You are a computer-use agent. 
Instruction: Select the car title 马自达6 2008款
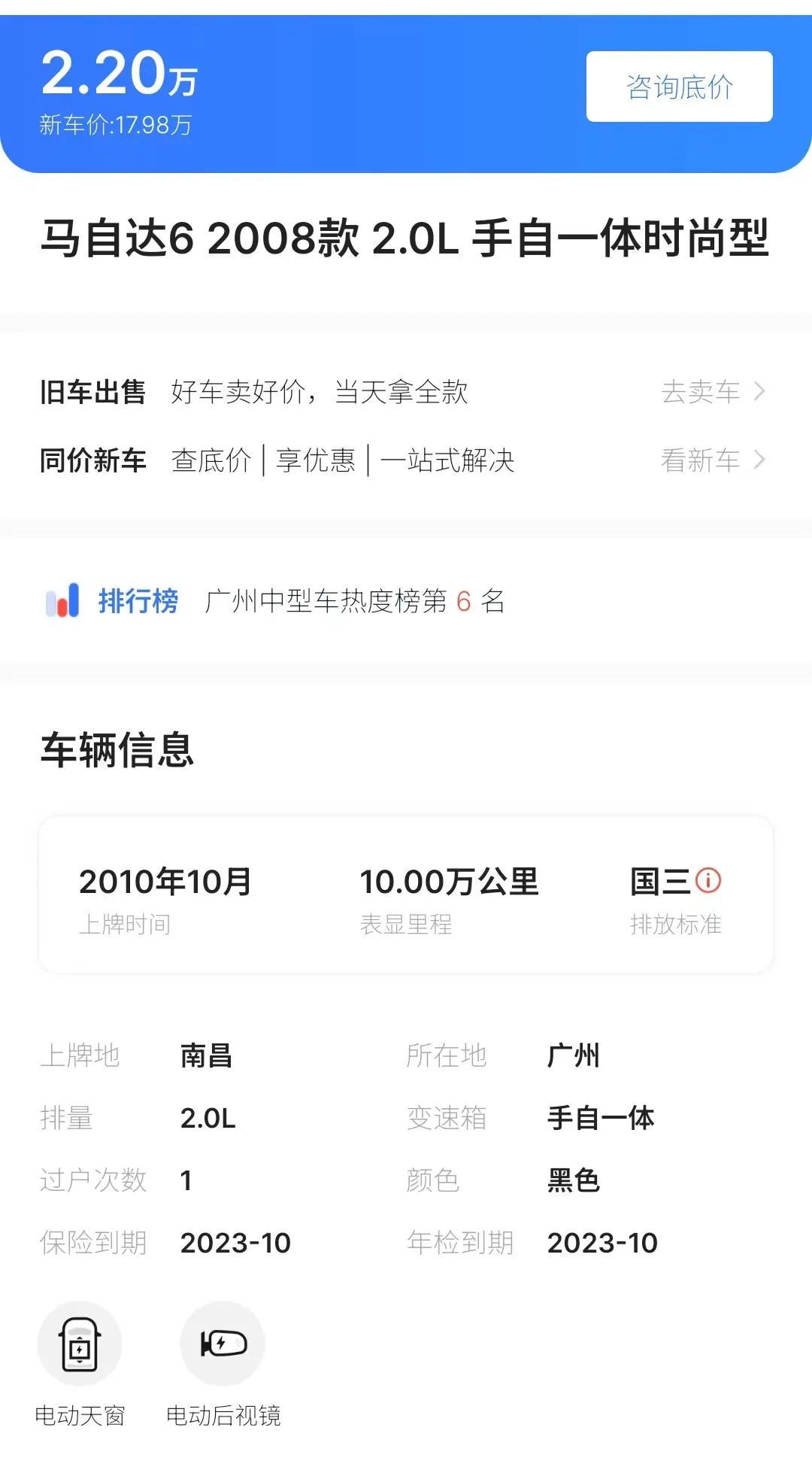coord(406,239)
